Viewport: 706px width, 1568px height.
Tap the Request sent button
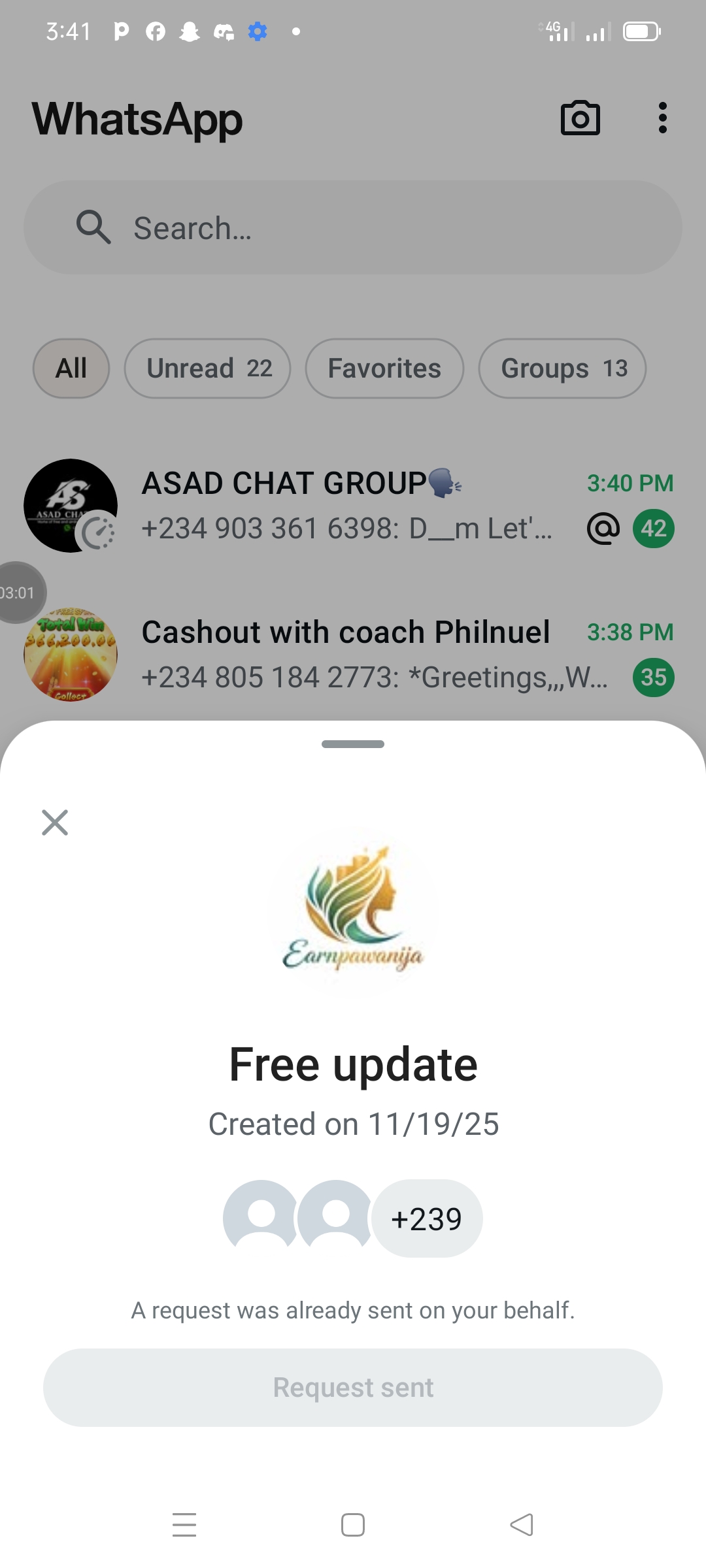pyautogui.click(x=353, y=1387)
